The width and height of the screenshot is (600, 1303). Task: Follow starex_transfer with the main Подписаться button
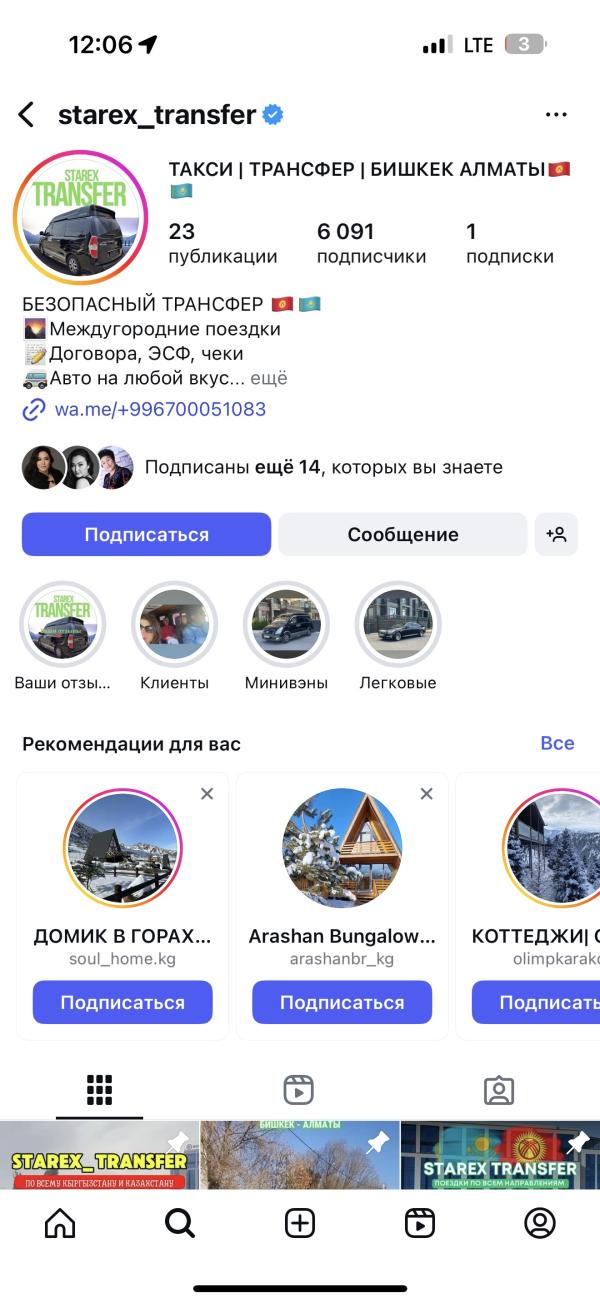[146, 534]
